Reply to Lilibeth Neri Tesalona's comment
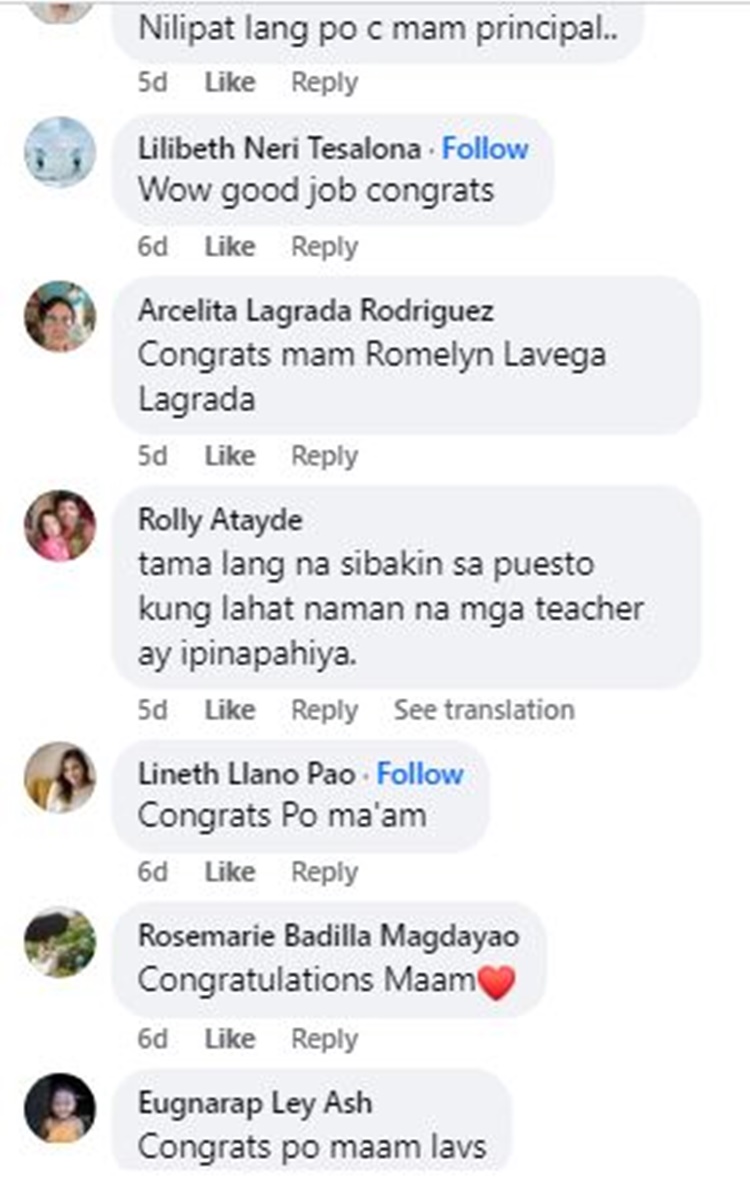Image resolution: width=750 pixels, height=1181 pixels. 324,247
